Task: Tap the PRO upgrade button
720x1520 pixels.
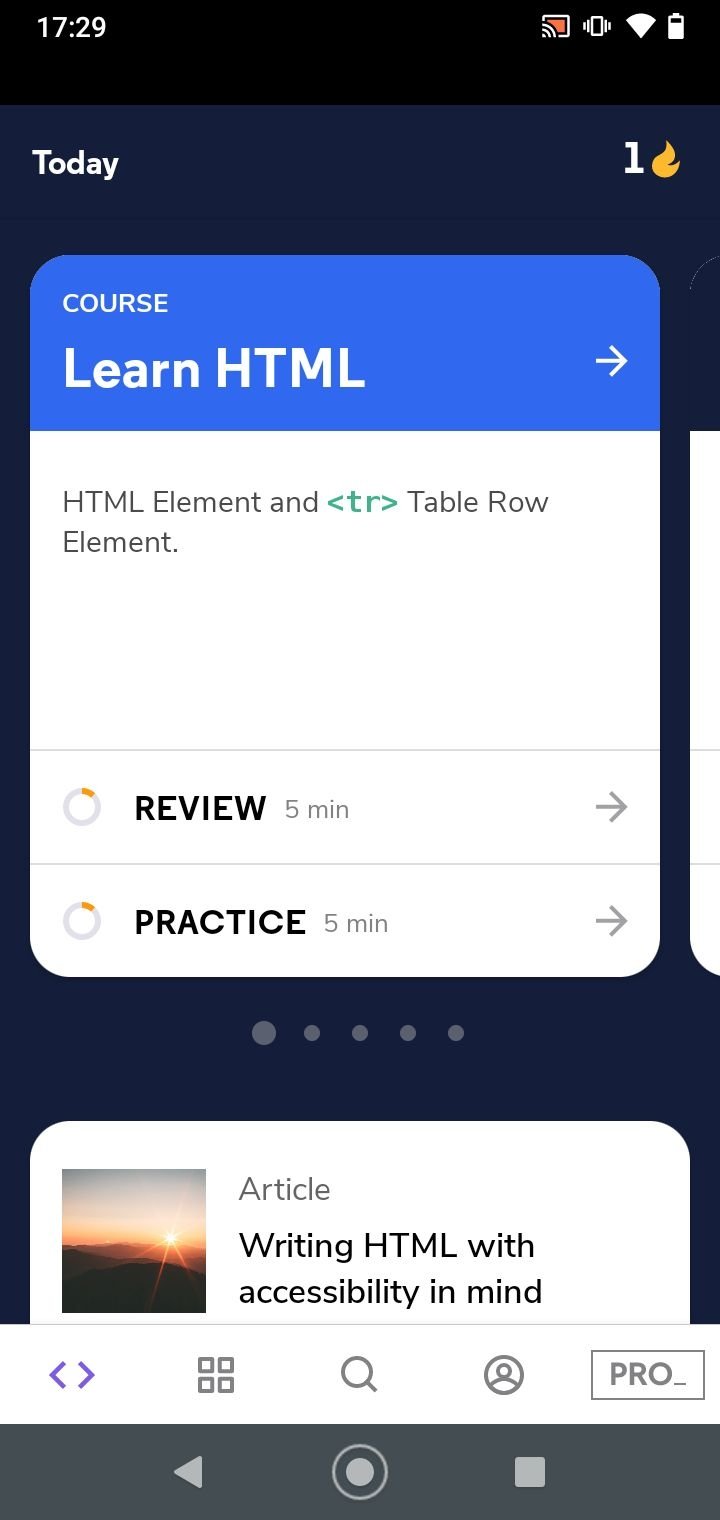Action: [x=648, y=1375]
